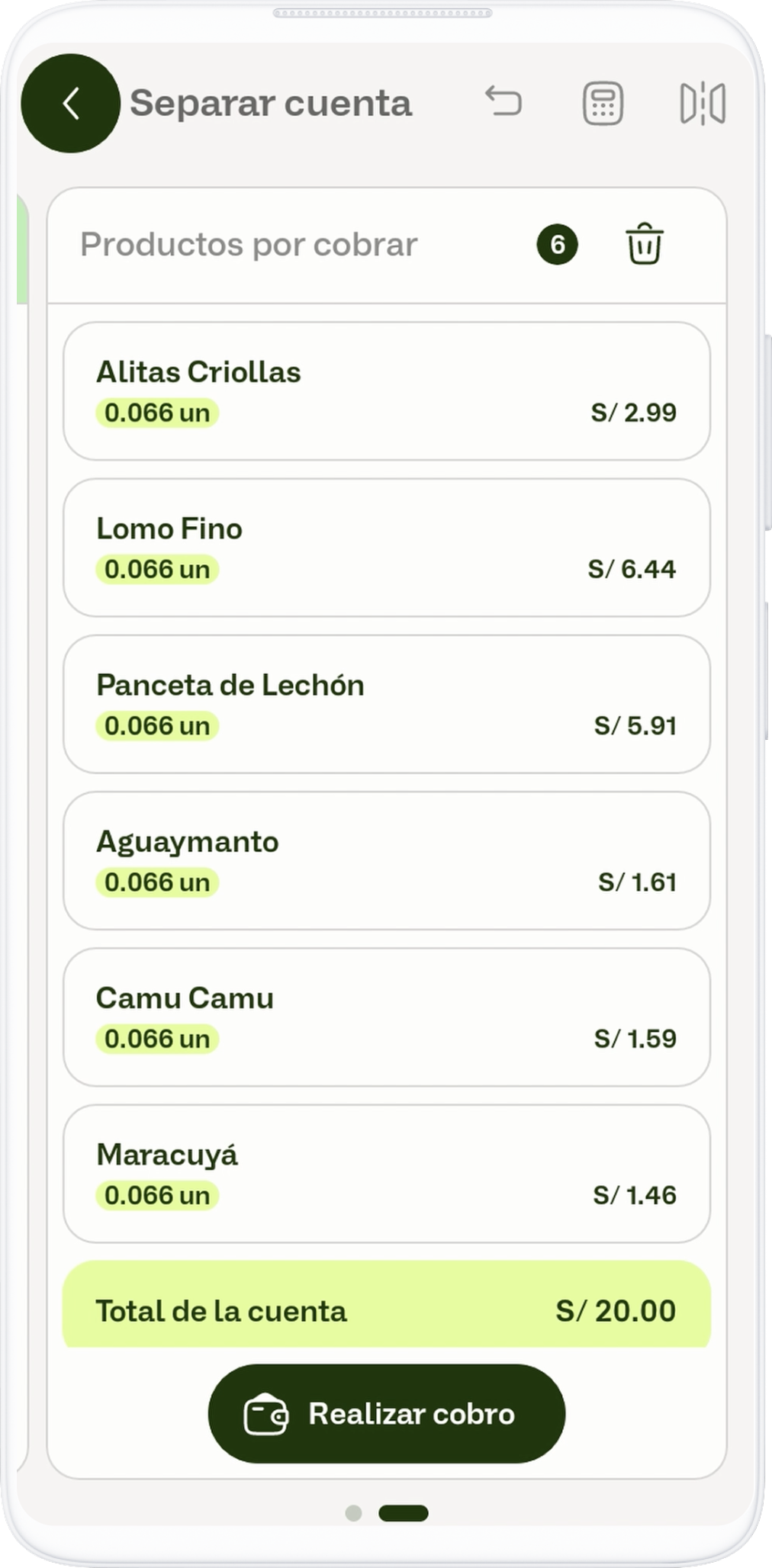This screenshot has height=1568, width=772.
Task: Open the calculator icon
Action: tap(603, 103)
